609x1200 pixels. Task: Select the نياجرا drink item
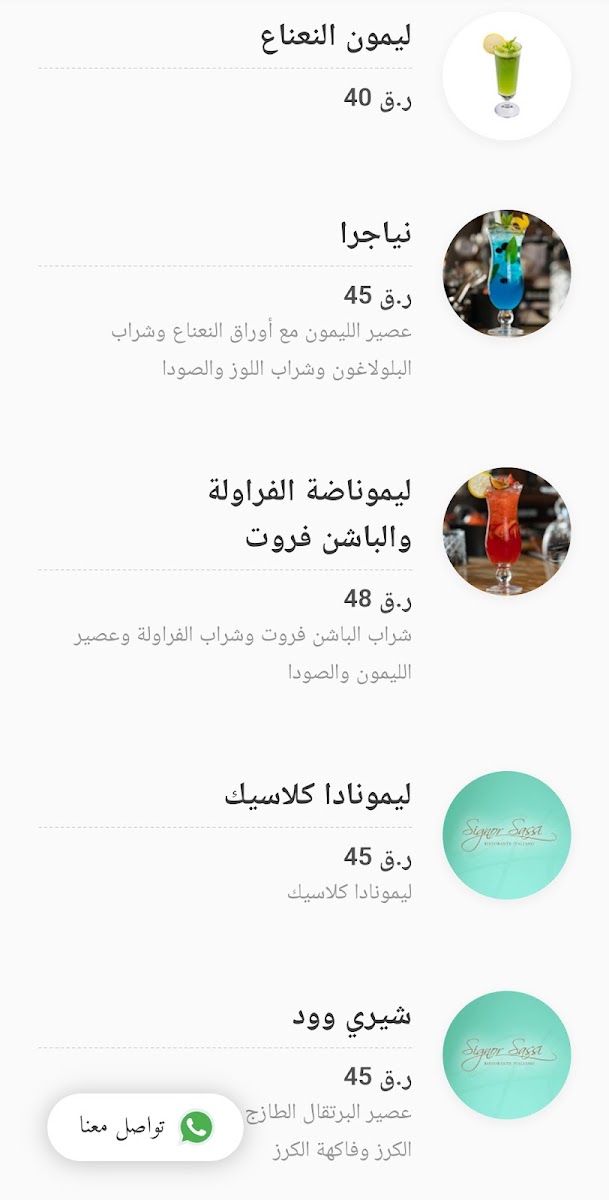coord(376,234)
